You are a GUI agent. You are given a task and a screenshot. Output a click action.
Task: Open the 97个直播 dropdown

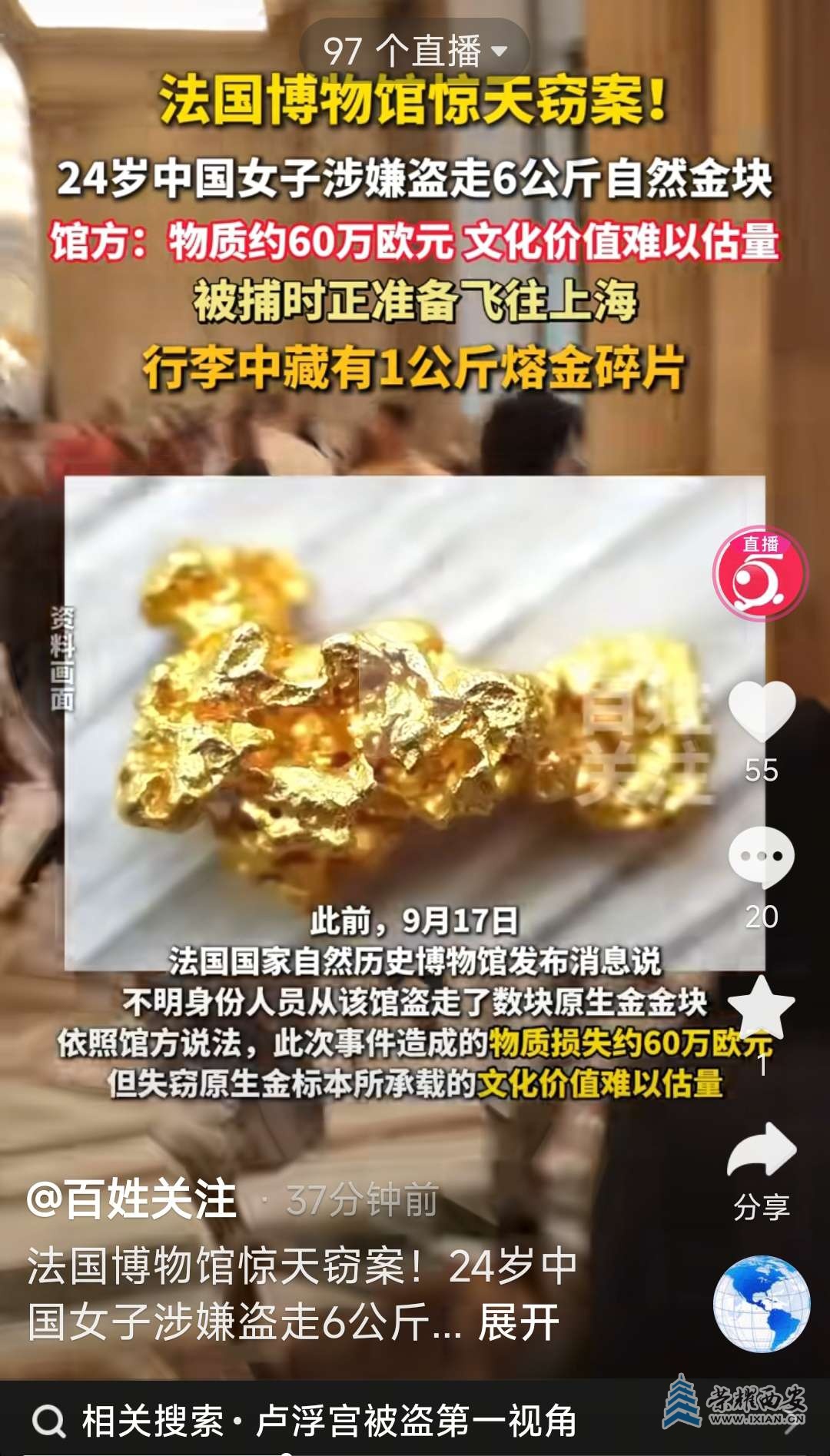pyautogui.click(x=415, y=51)
